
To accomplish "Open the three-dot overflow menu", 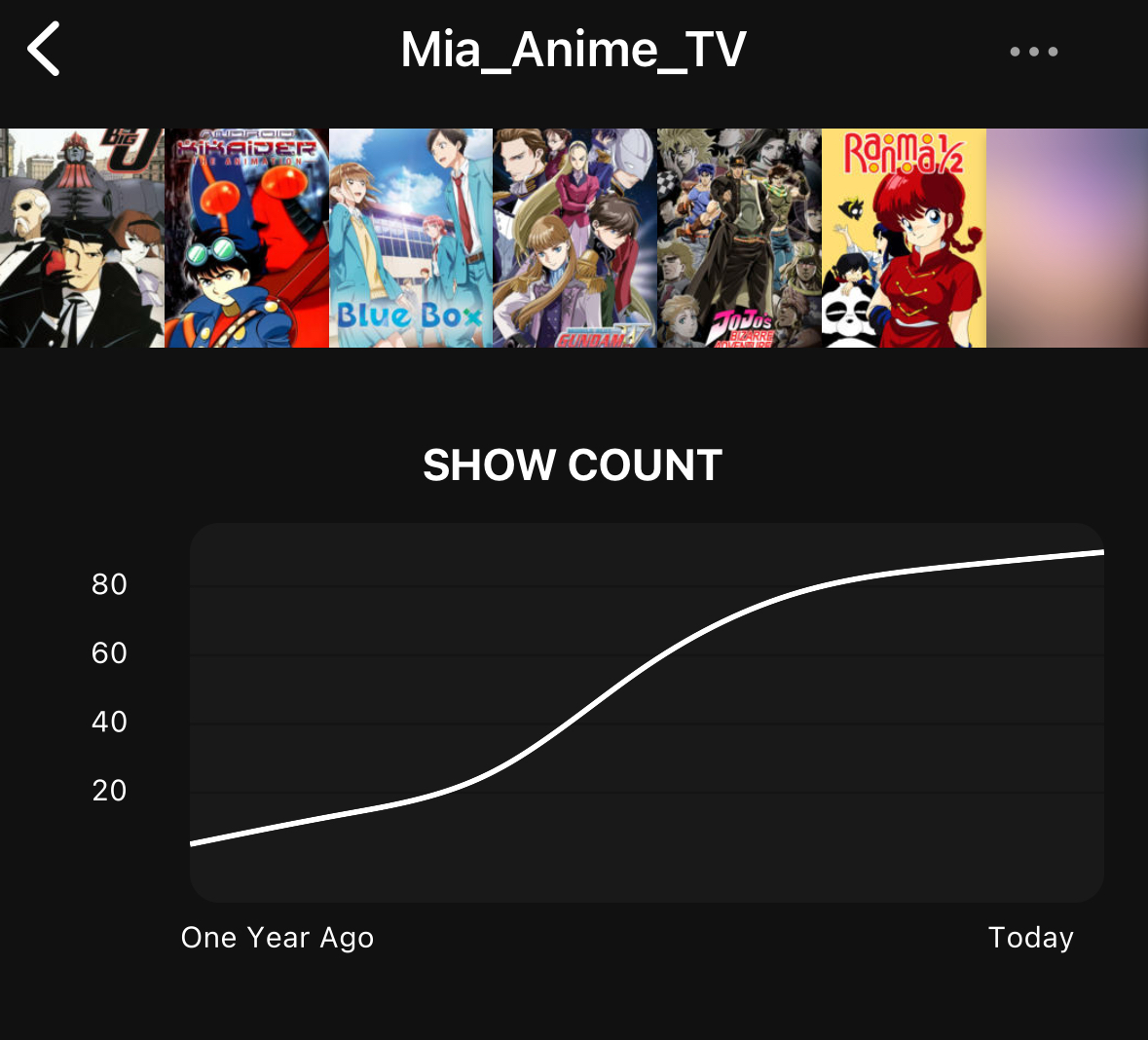I will [x=1033, y=52].
